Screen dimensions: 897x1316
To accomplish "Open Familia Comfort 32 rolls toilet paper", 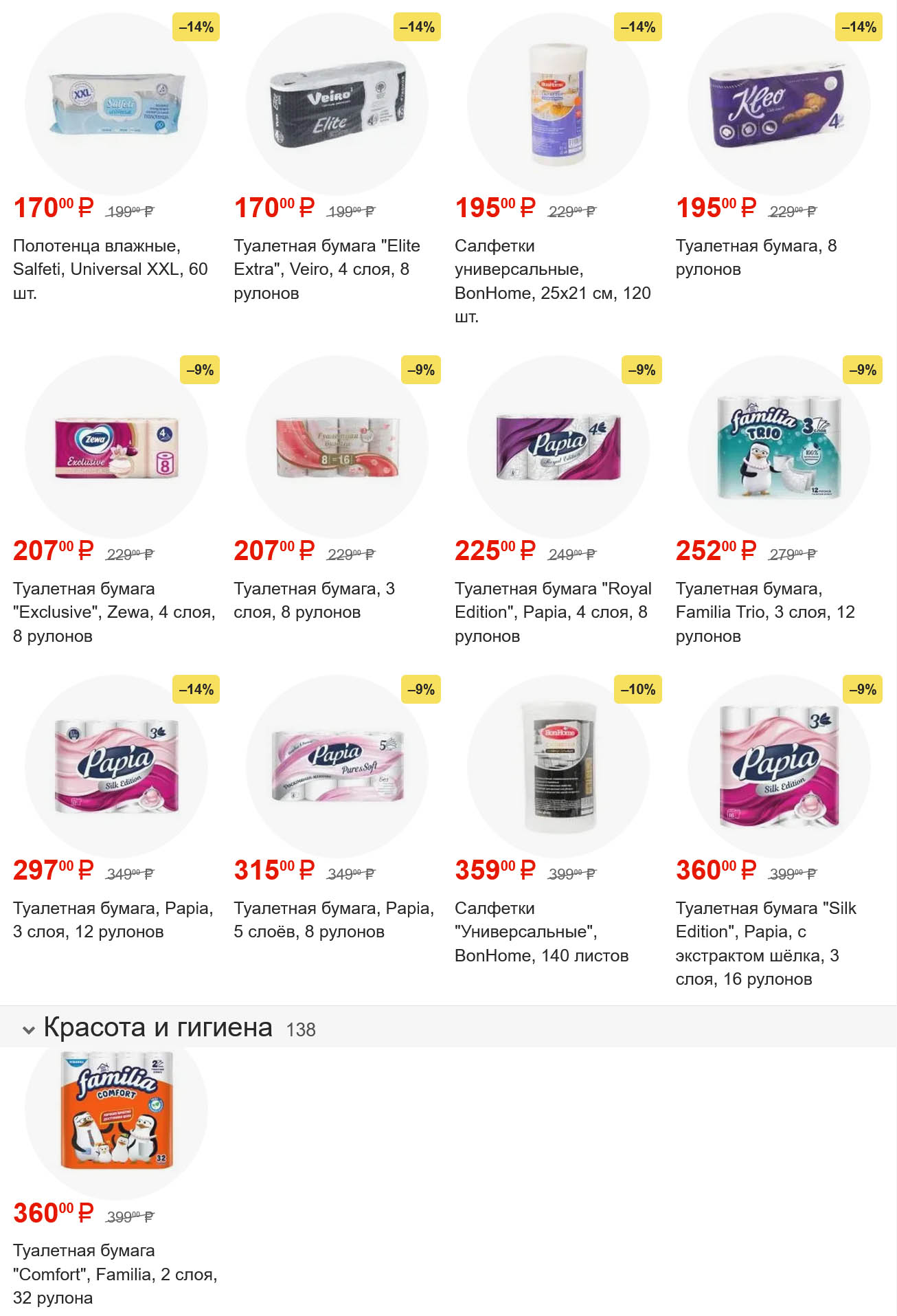I will tap(116, 1113).
